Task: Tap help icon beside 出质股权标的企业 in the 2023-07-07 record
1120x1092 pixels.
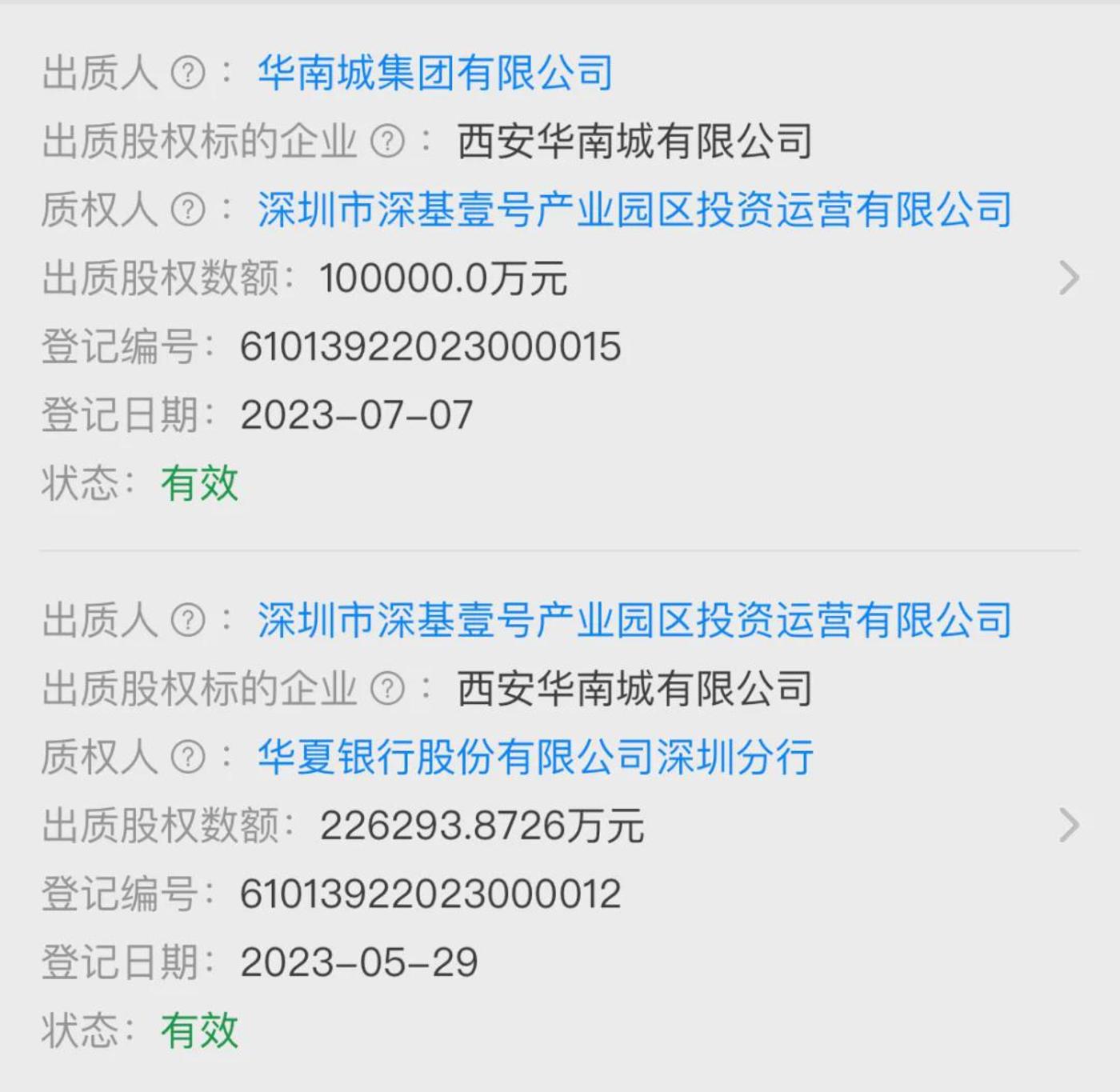Action: 388,142
